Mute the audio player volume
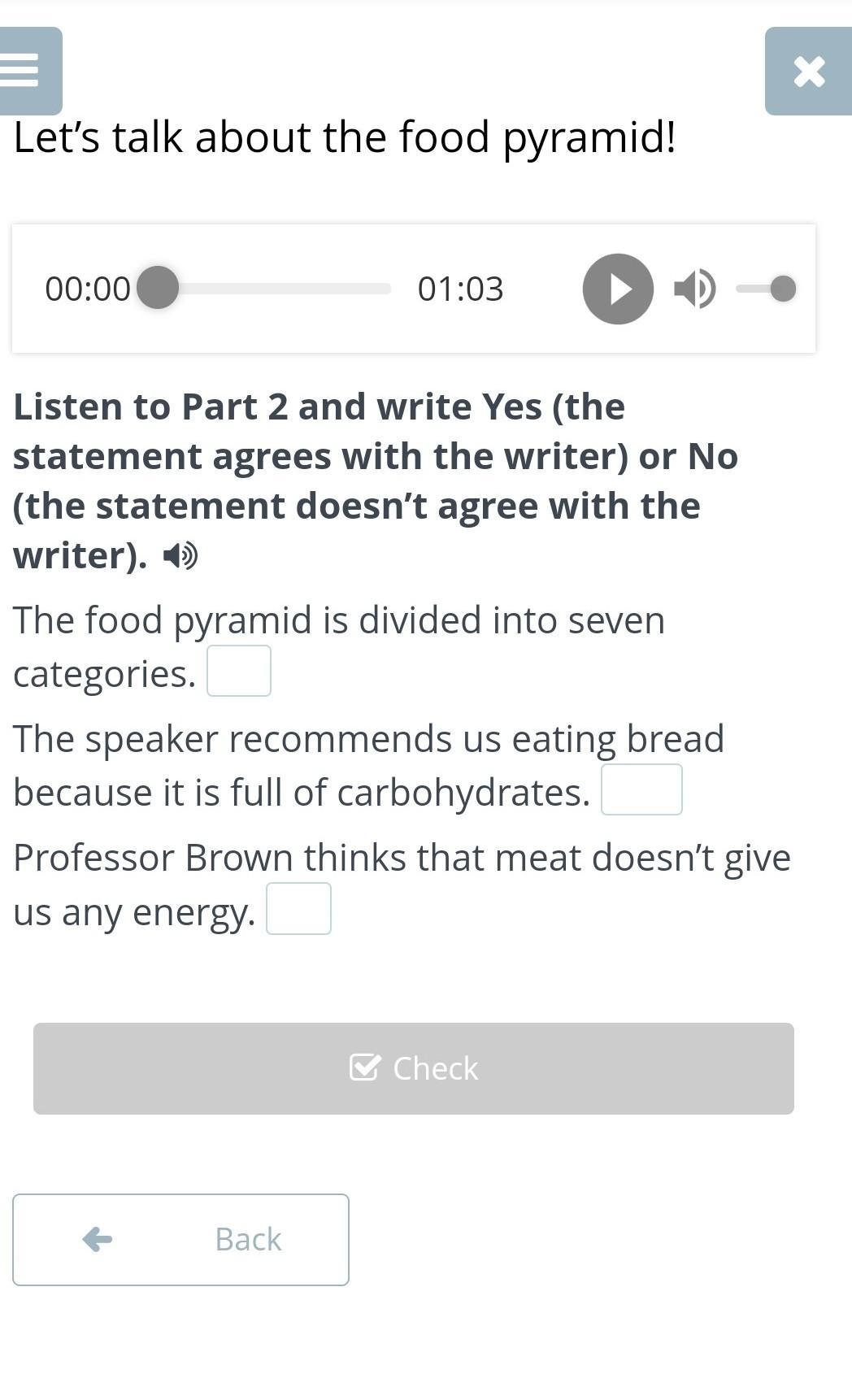This screenshot has height=1400, width=852. 693,289
